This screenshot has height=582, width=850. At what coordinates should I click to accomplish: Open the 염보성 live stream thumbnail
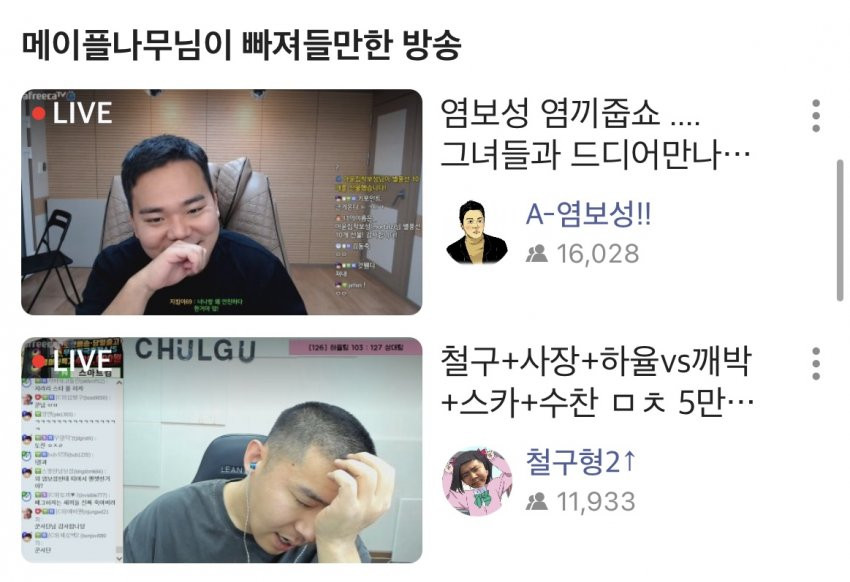pos(222,202)
